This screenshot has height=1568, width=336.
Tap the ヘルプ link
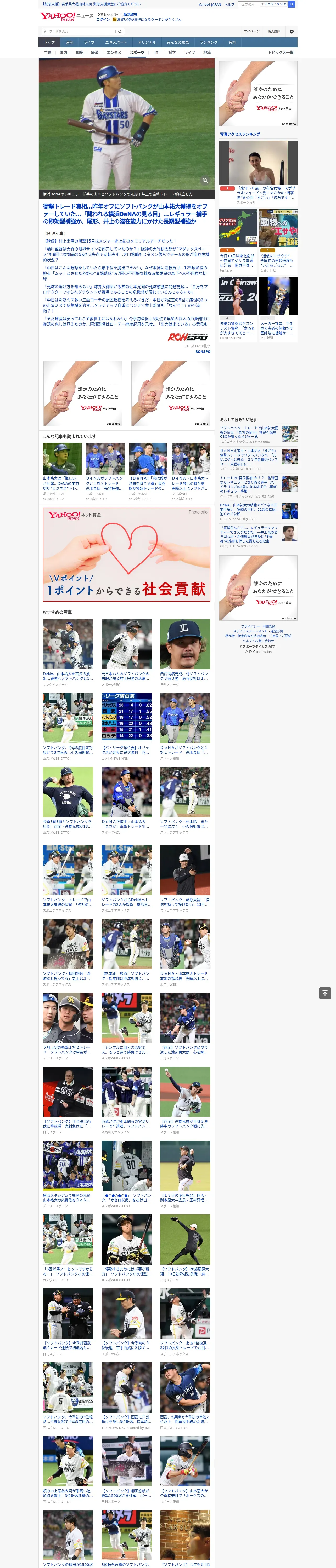click(229, 4)
